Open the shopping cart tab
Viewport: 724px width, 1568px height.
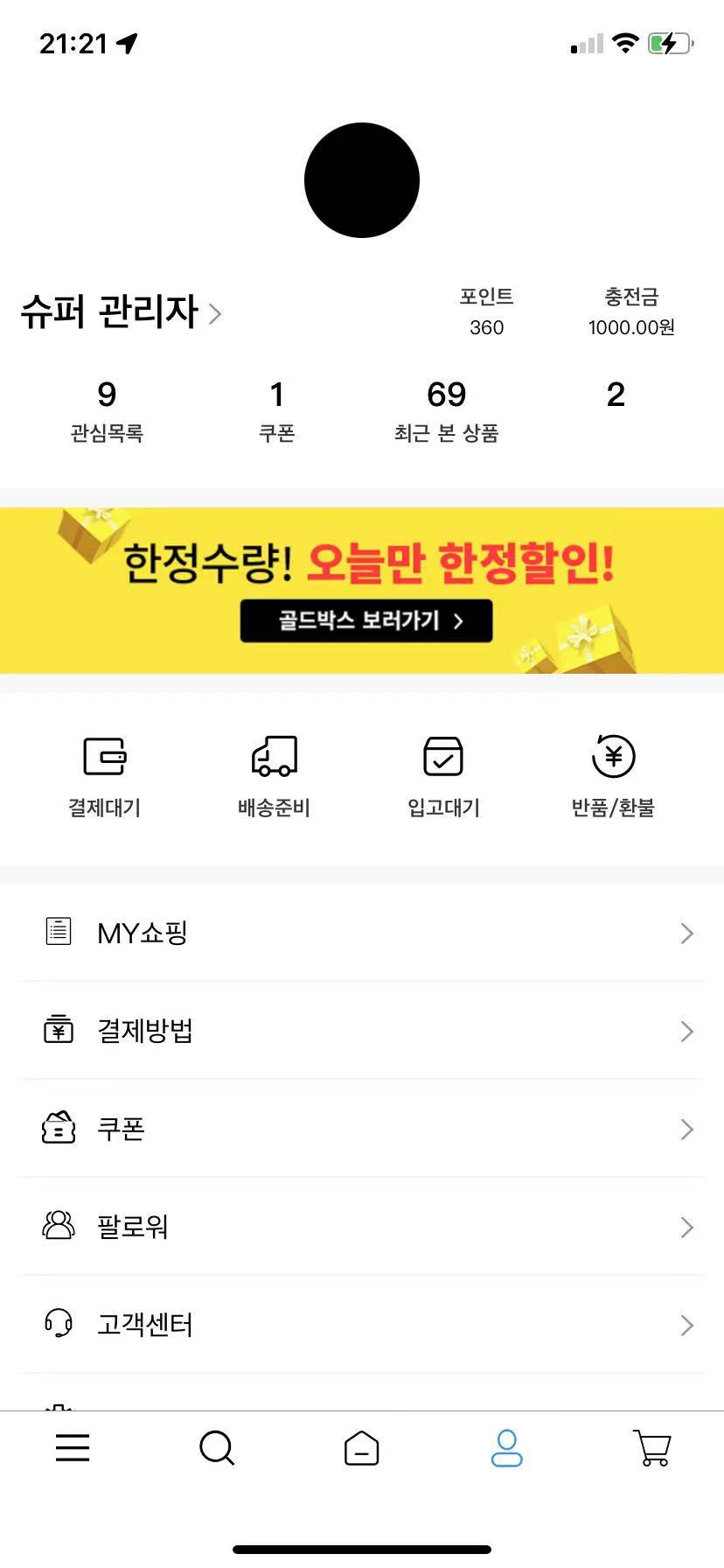(651, 1448)
